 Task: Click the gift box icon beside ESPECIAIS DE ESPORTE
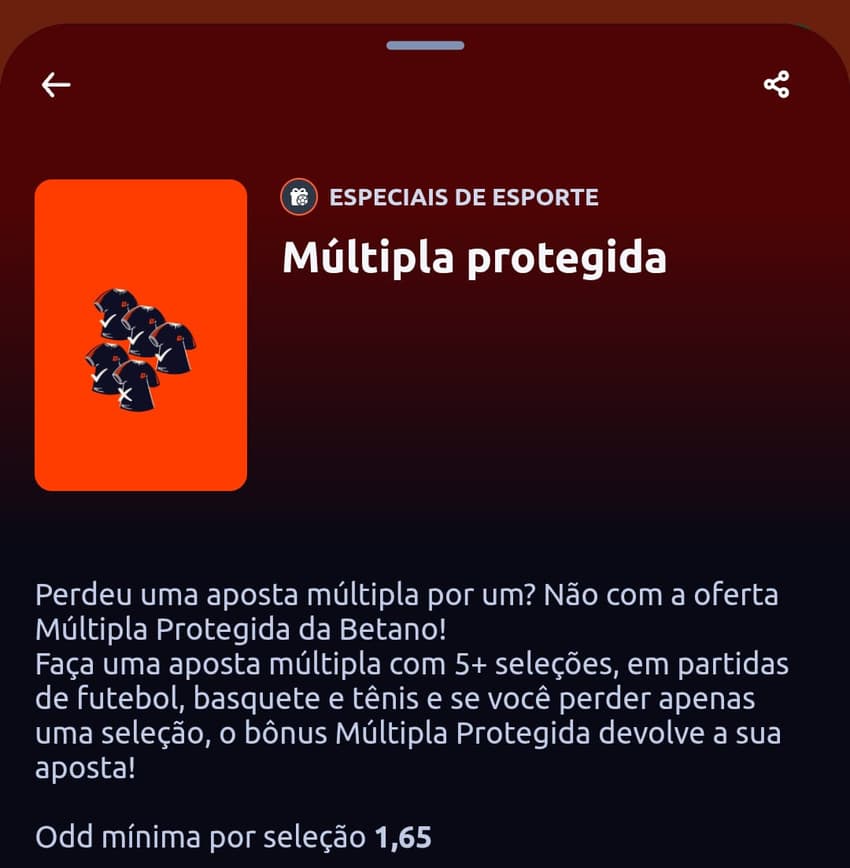pos(297,197)
